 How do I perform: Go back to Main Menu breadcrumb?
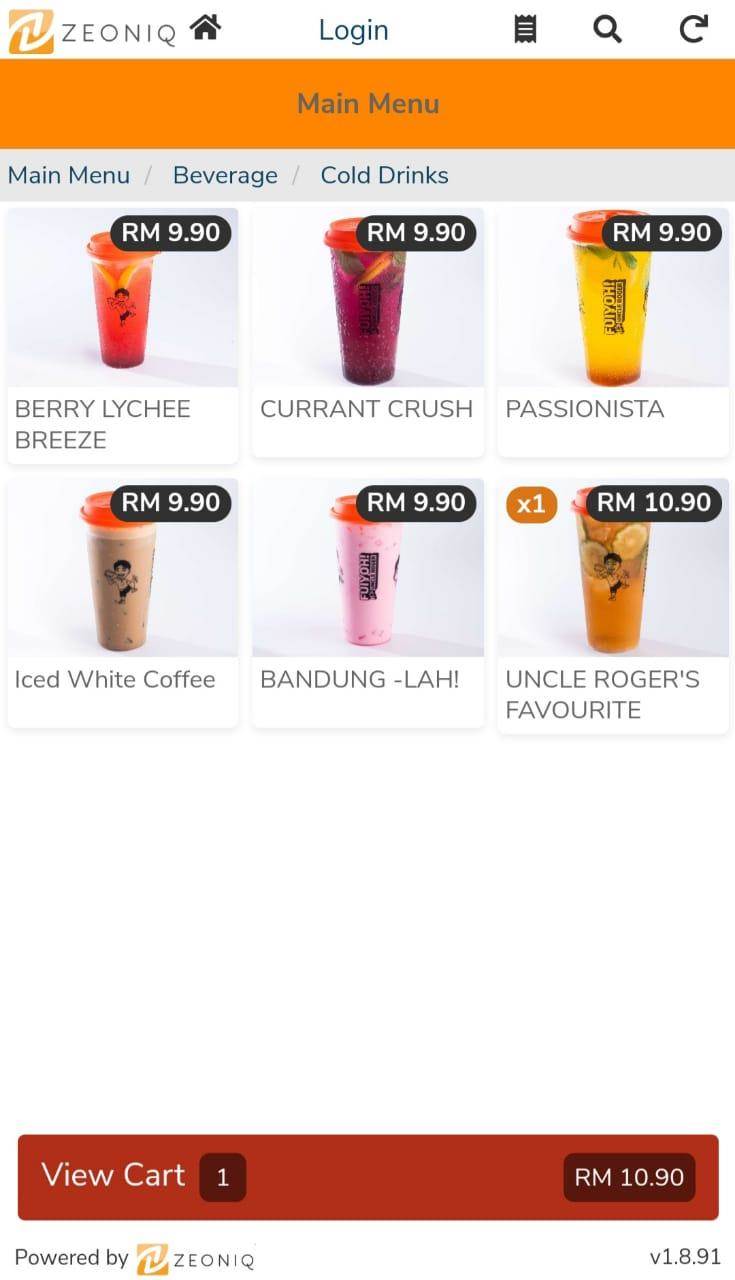coord(69,175)
